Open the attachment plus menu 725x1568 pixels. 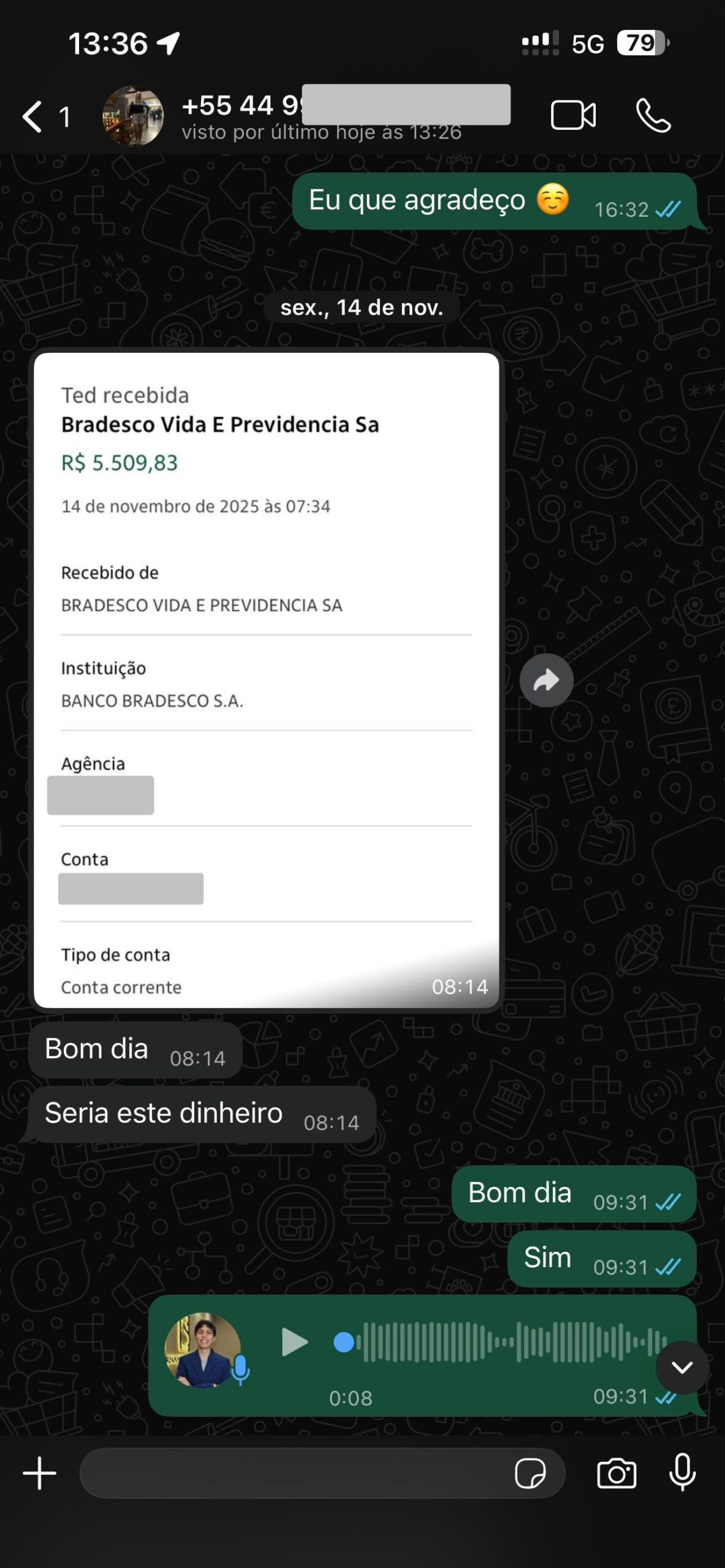coord(40,1473)
